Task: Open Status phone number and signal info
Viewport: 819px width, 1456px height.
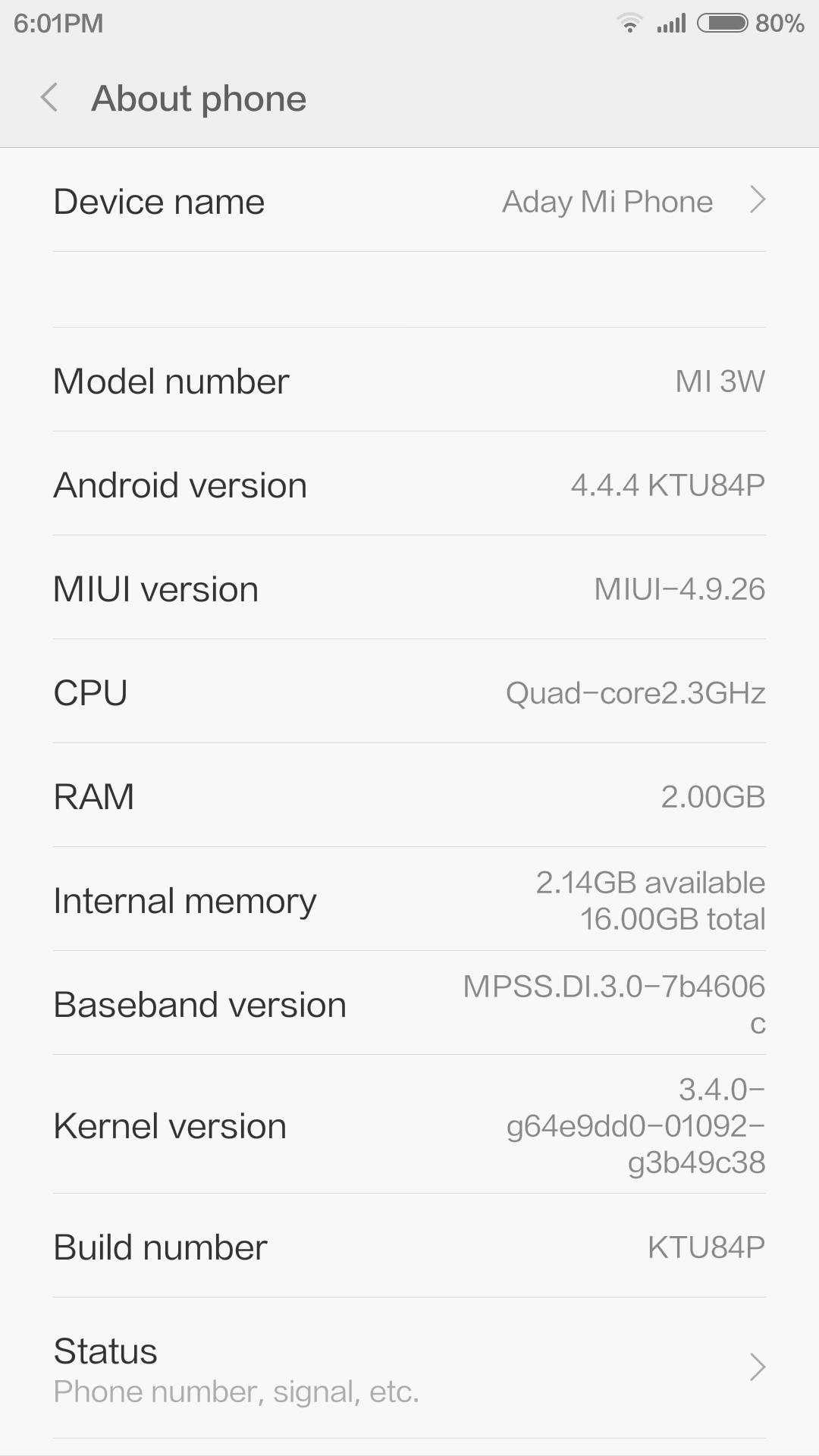Action: (x=409, y=1368)
